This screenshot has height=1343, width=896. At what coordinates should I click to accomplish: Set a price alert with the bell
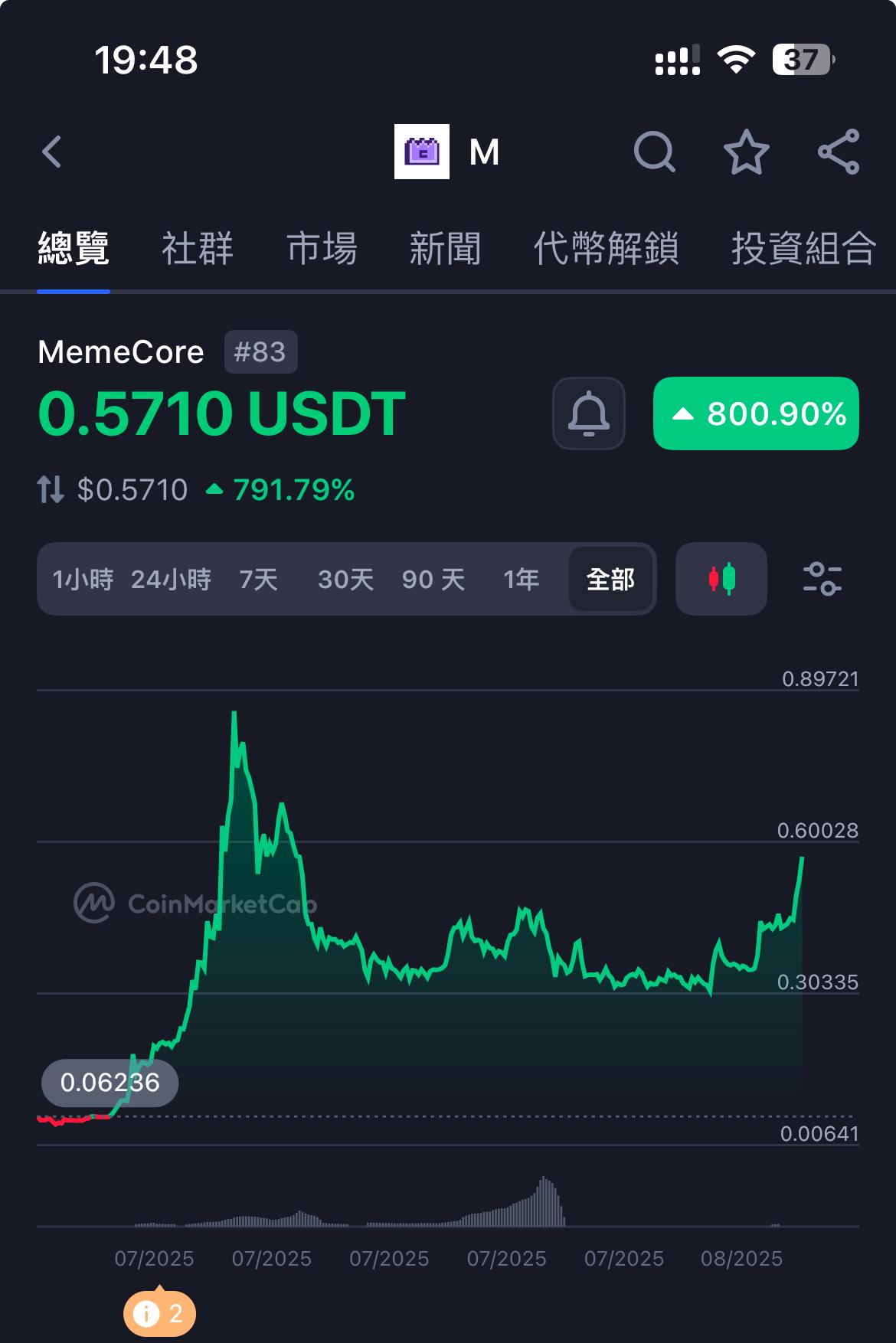pyautogui.click(x=588, y=413)
